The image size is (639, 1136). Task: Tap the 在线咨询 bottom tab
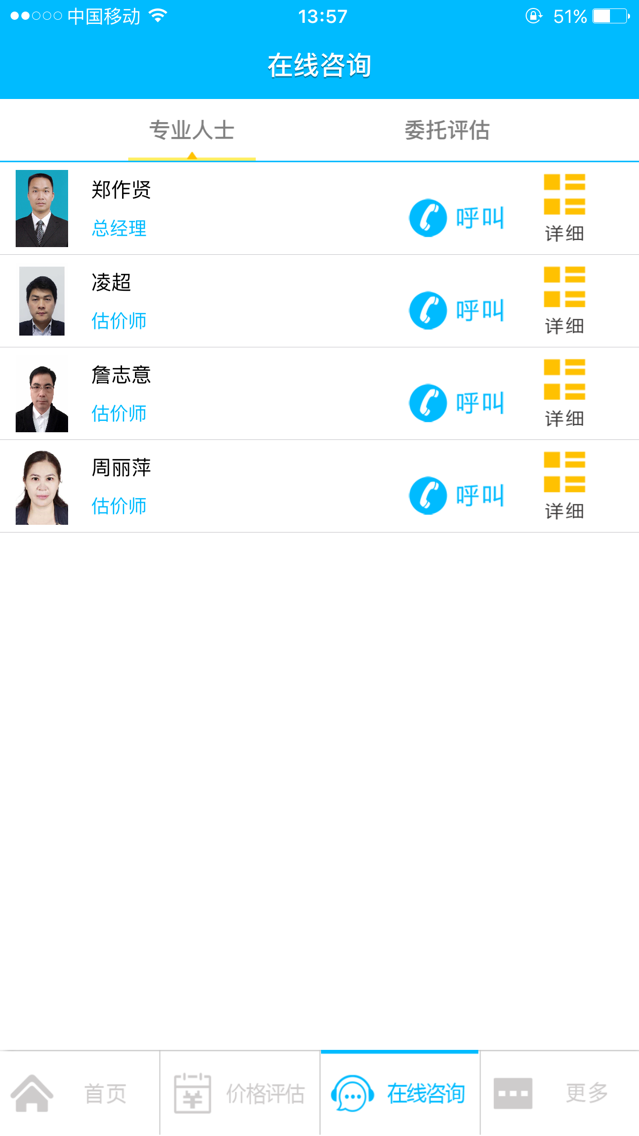pyautogui.click(x=400, y=1093)
